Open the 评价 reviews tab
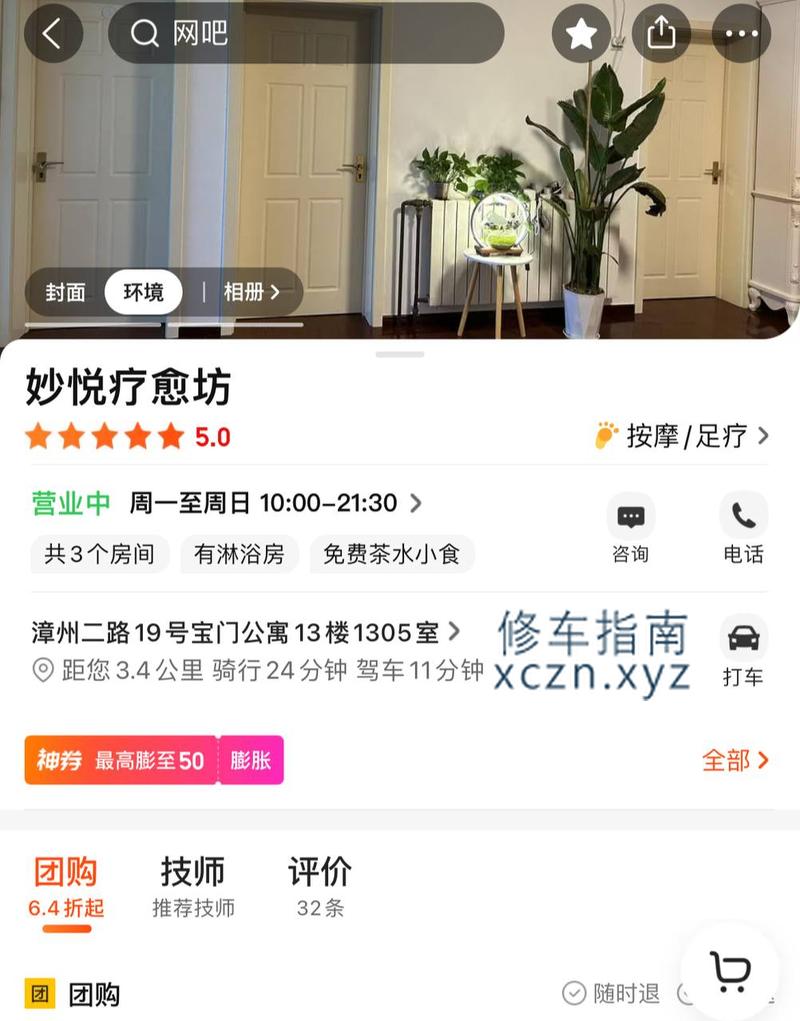Image resolution: width=800 pixels, height=1021 pixels. click(x=320, y=885)
